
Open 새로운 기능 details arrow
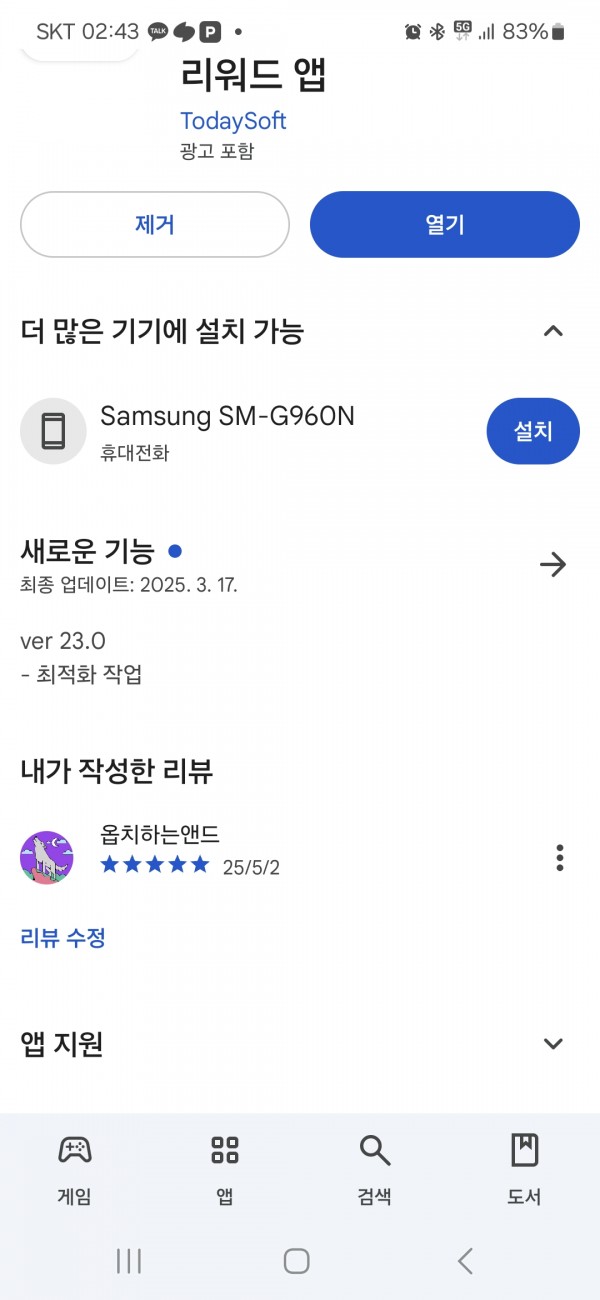click(x=553, y=565)
